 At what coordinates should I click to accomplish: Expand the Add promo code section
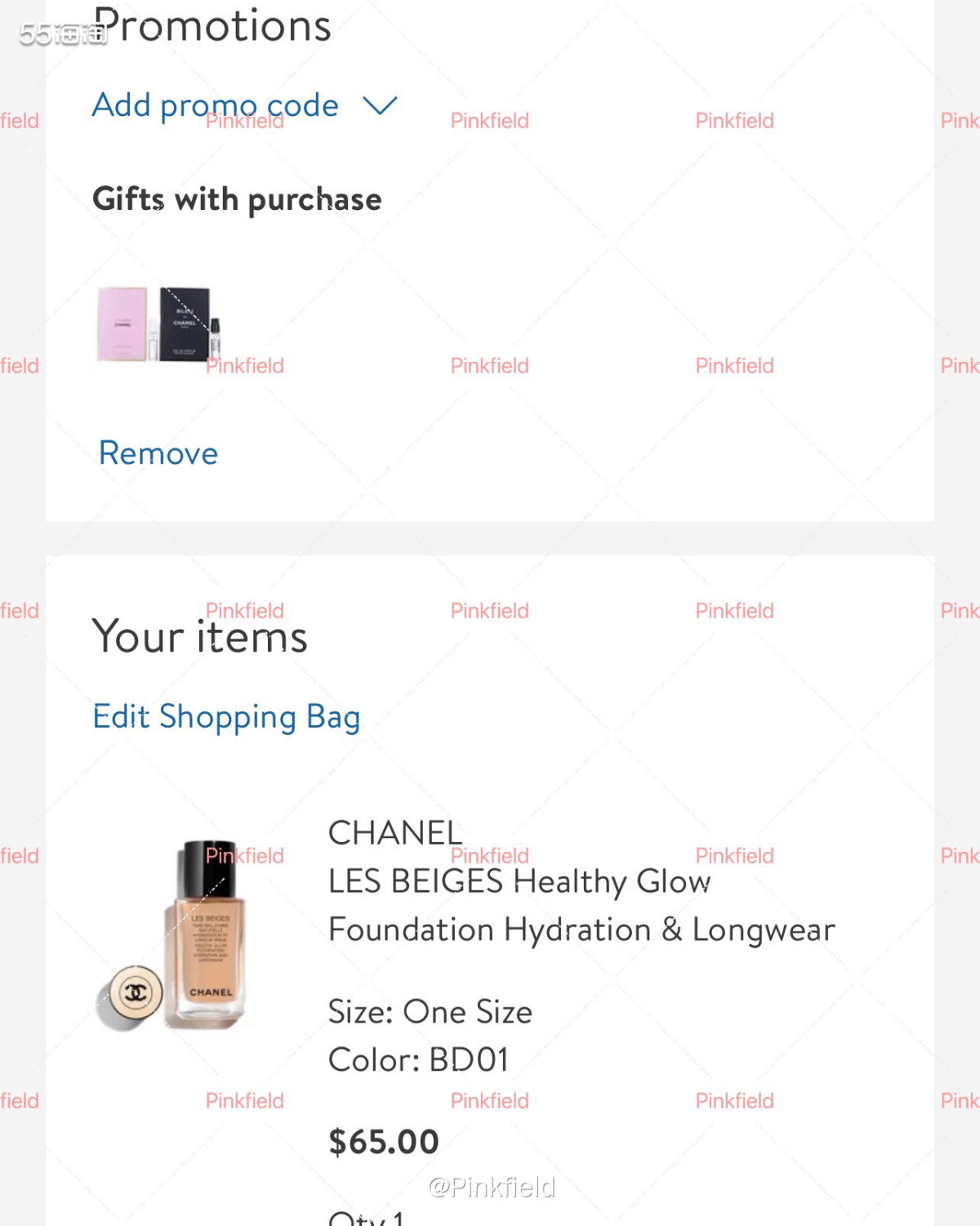243,106
